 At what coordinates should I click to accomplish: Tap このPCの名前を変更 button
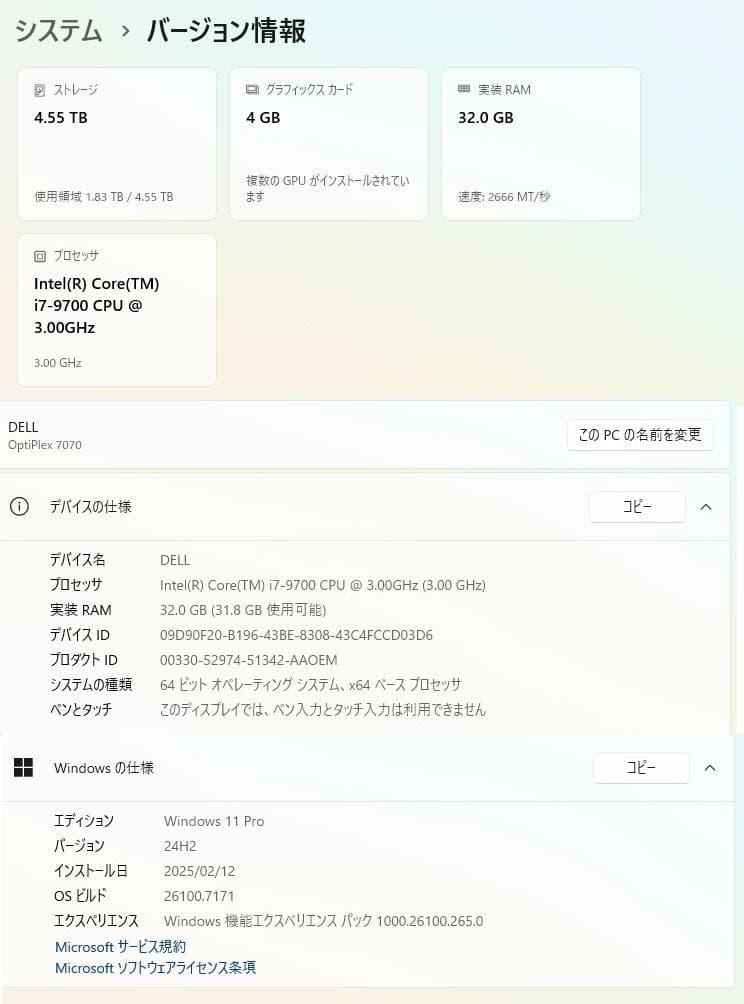[640, 435]
